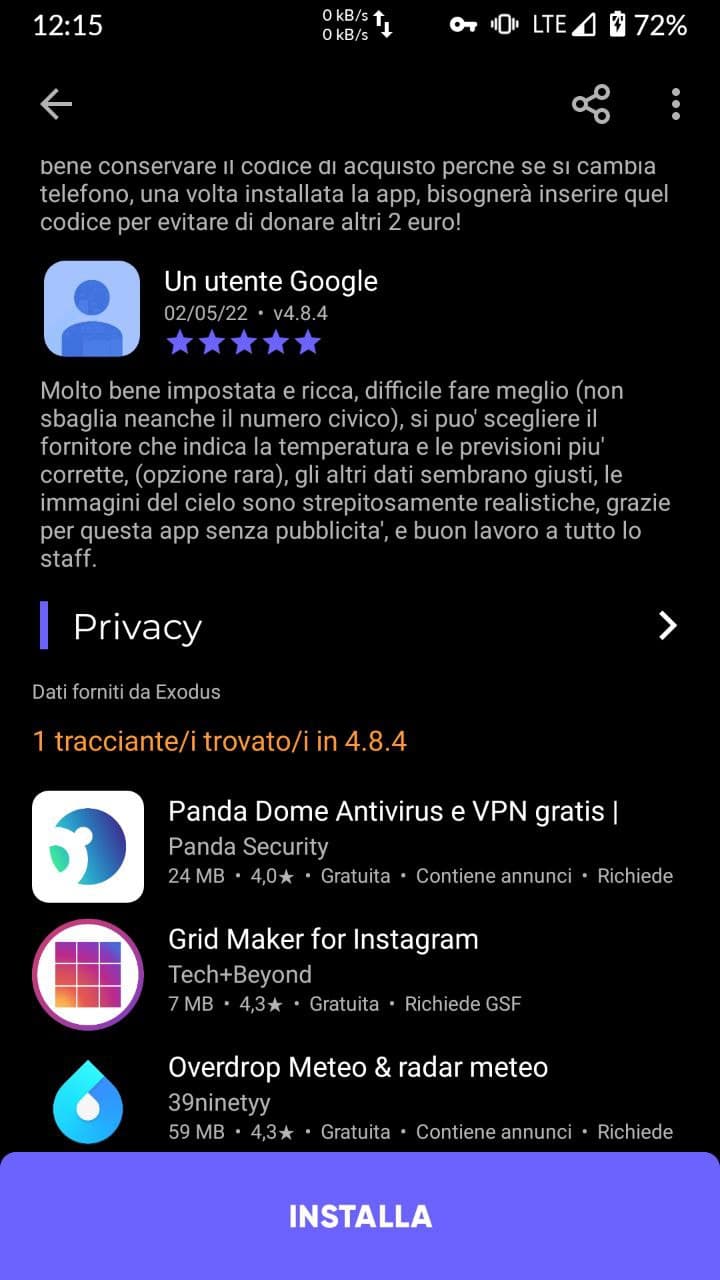Expand the Privacy section chevron
The image size is (720, 1280).
pos(667,626)
